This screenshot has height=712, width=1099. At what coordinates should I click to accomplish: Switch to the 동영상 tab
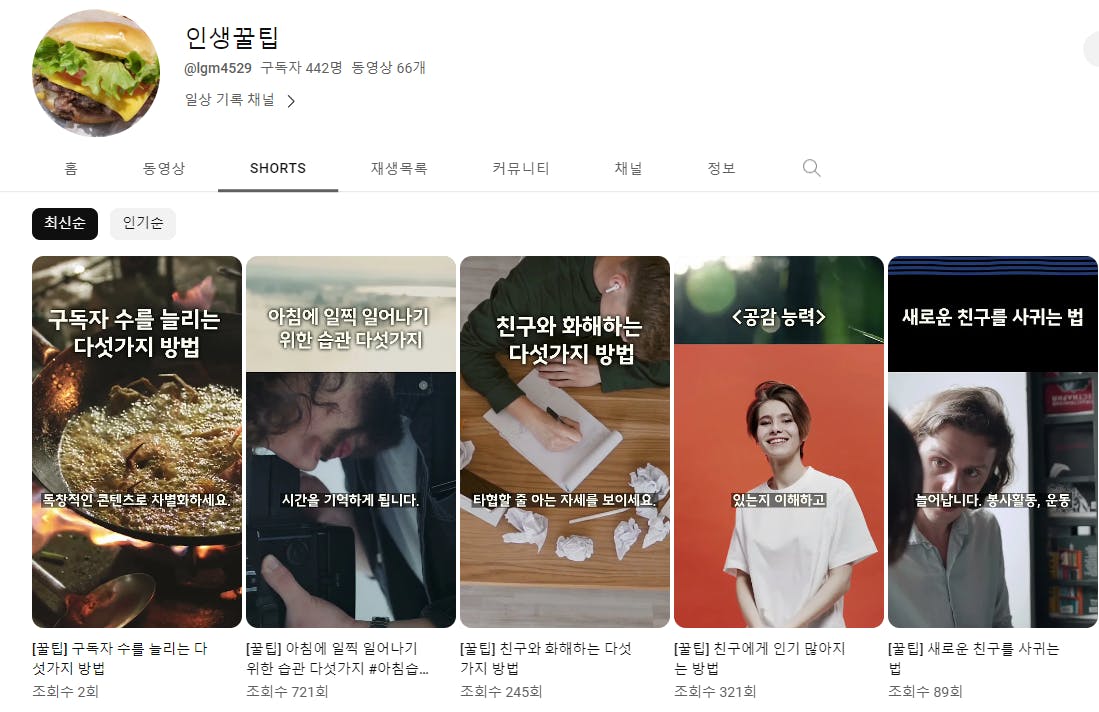[x=164, y=168]
